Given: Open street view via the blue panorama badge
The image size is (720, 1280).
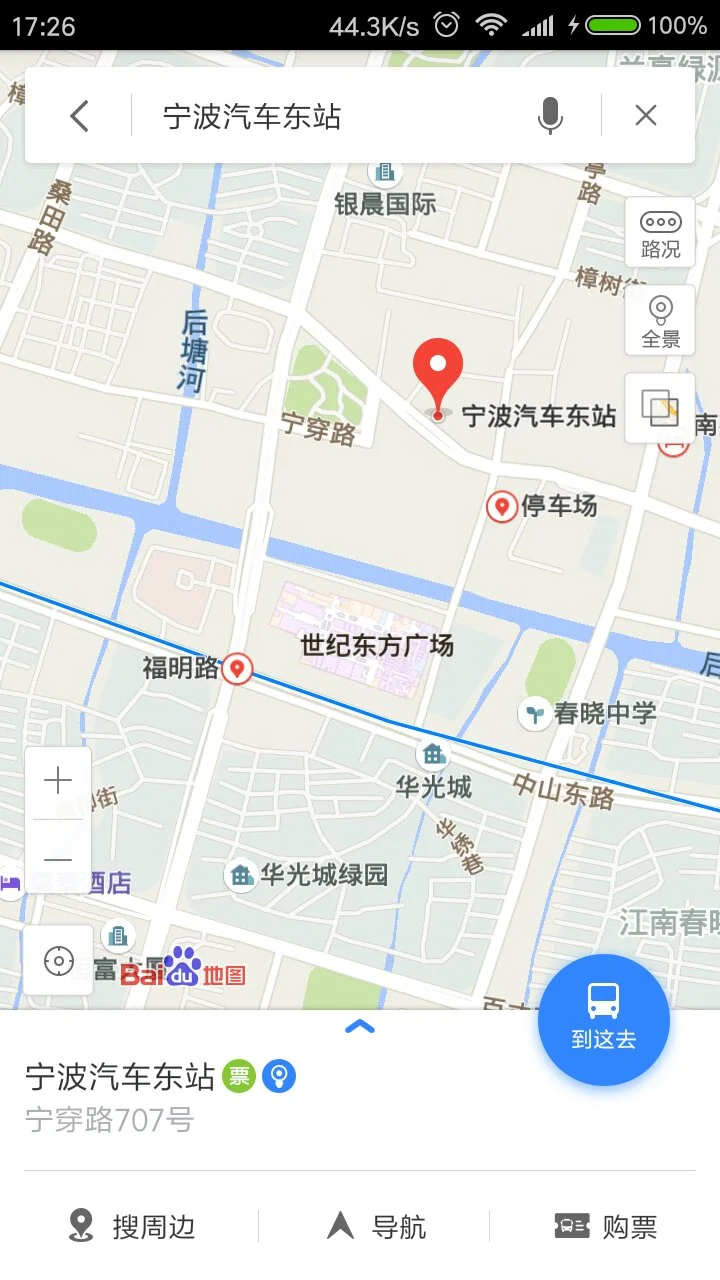Looking at the screenshot, I should (277, 1076).
